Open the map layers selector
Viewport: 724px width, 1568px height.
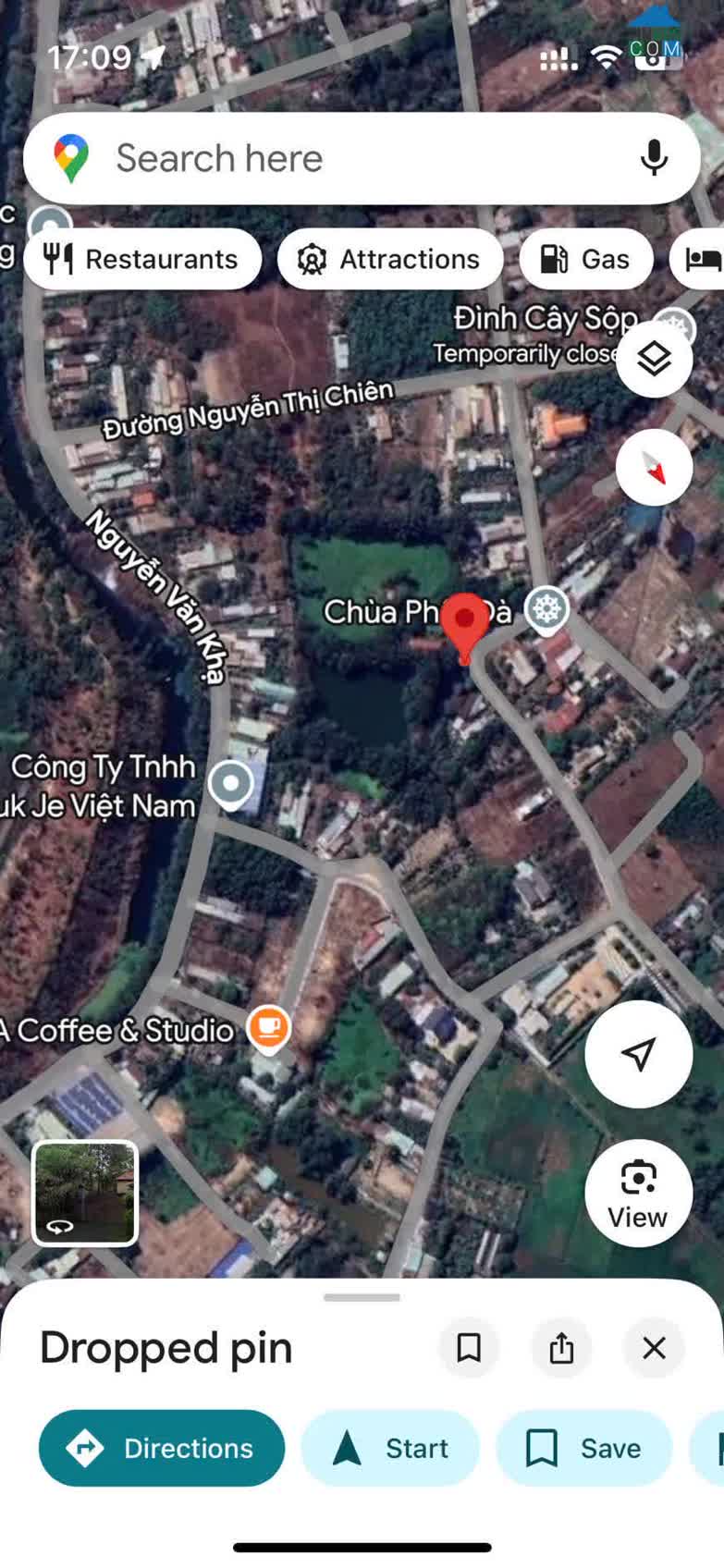pos(654,359)
